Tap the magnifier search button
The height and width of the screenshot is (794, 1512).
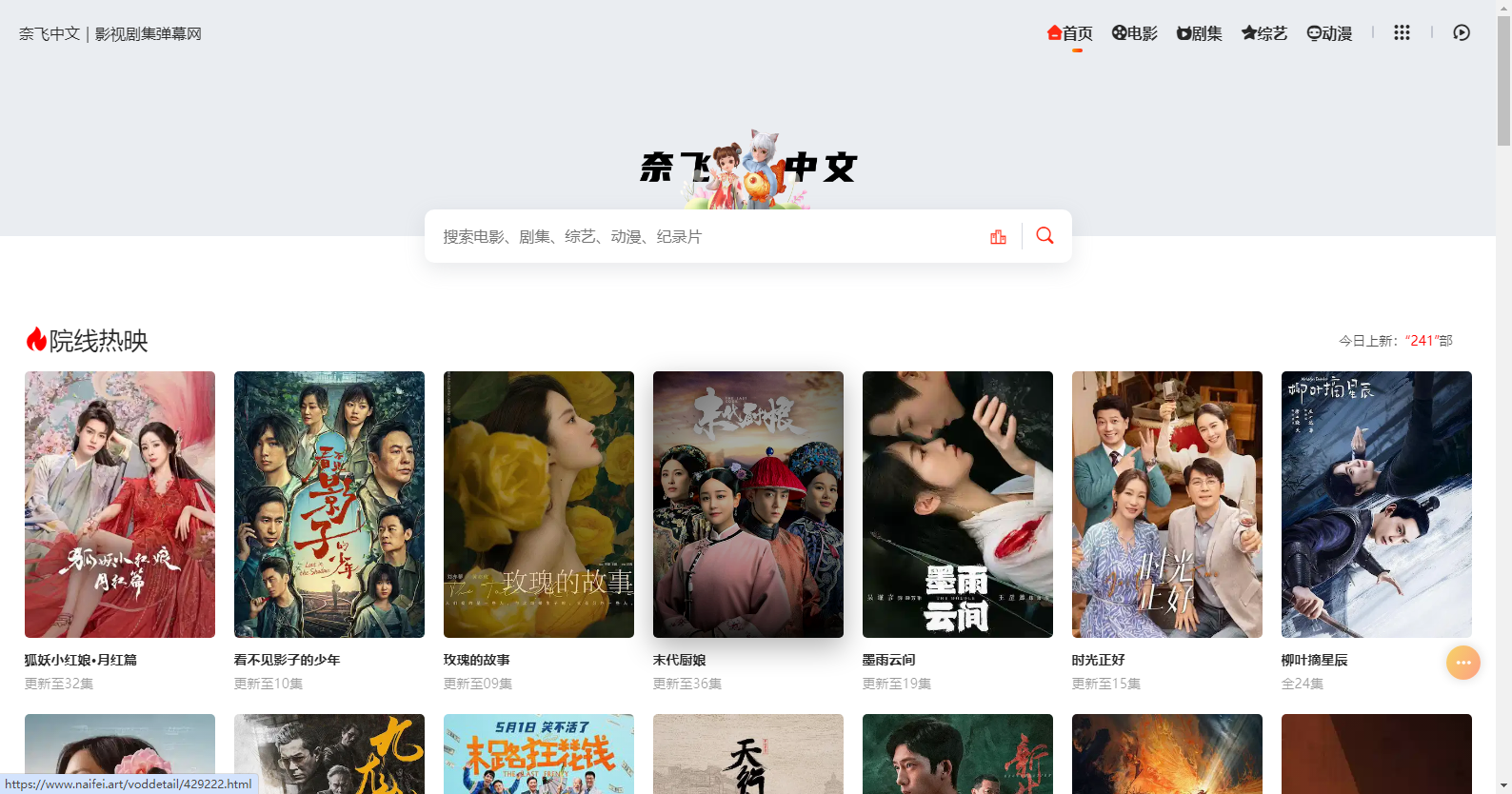(x=1044, y=235)
